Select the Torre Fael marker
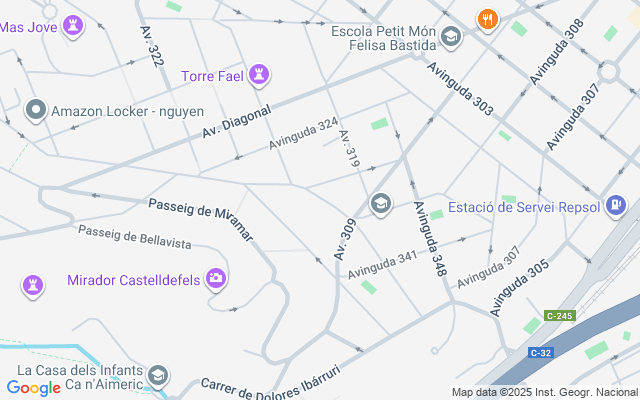The width and height of the screenshot is (640, 400). 260,75
